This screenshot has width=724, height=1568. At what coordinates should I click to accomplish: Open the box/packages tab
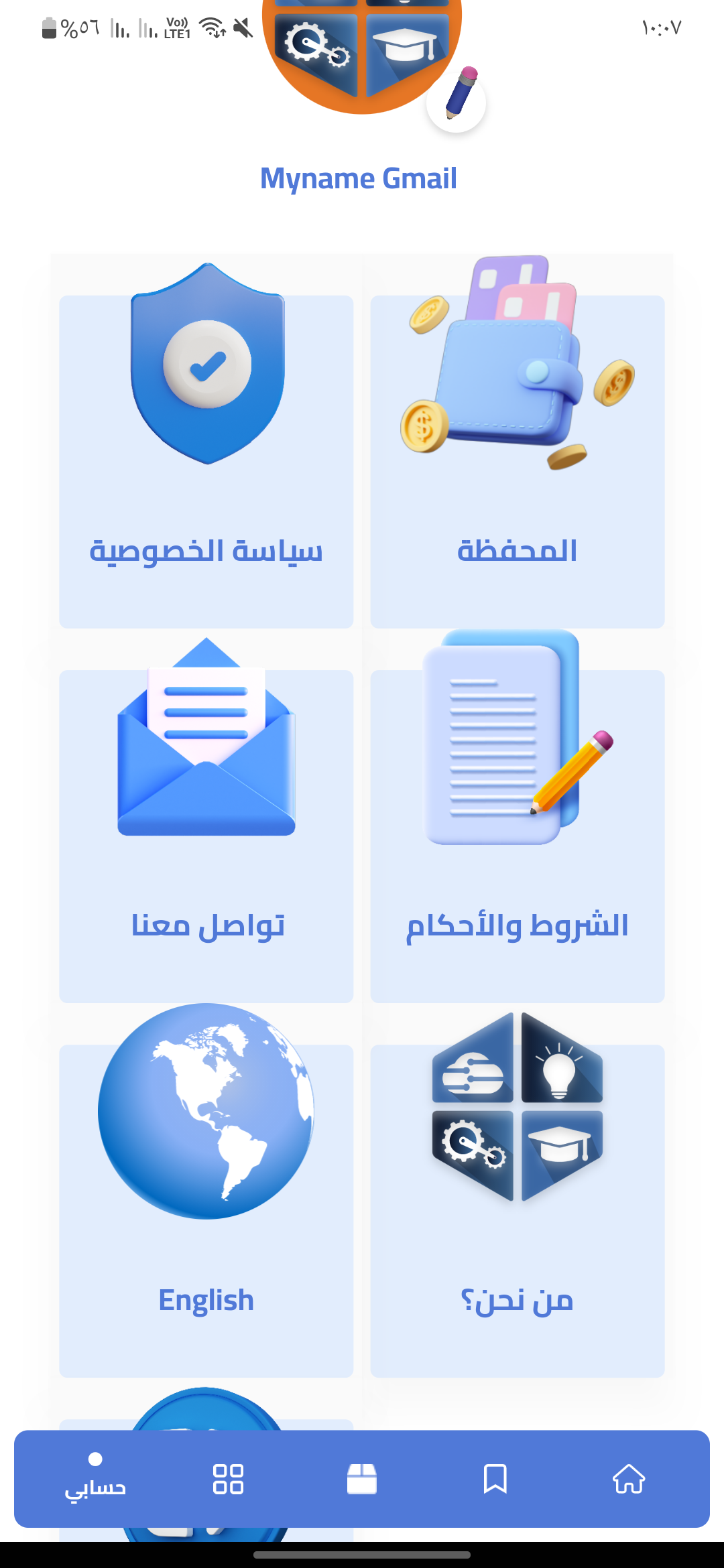(362, 1479)
